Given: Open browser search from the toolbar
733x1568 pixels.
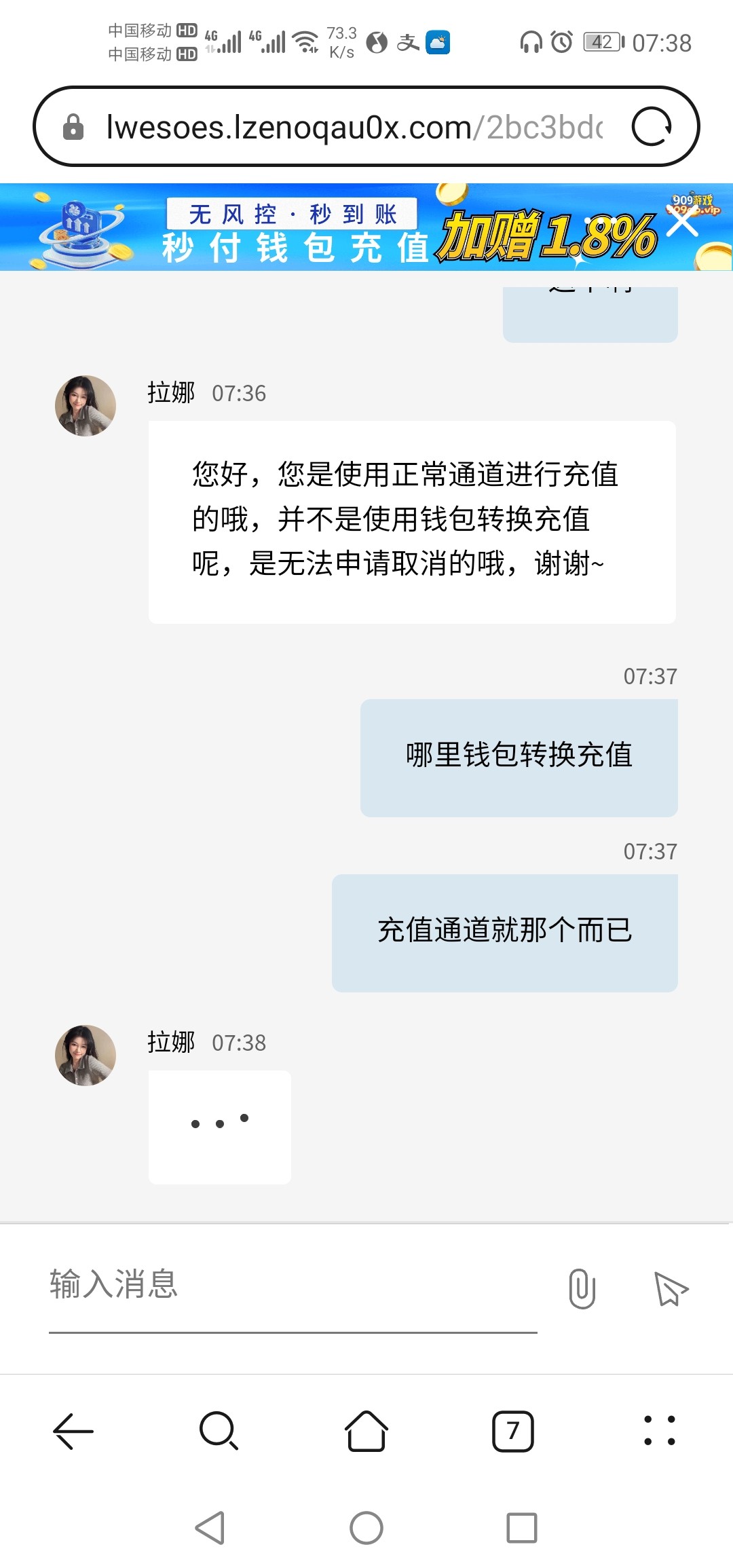Looking at the screenshot, I should [219, 1431].
